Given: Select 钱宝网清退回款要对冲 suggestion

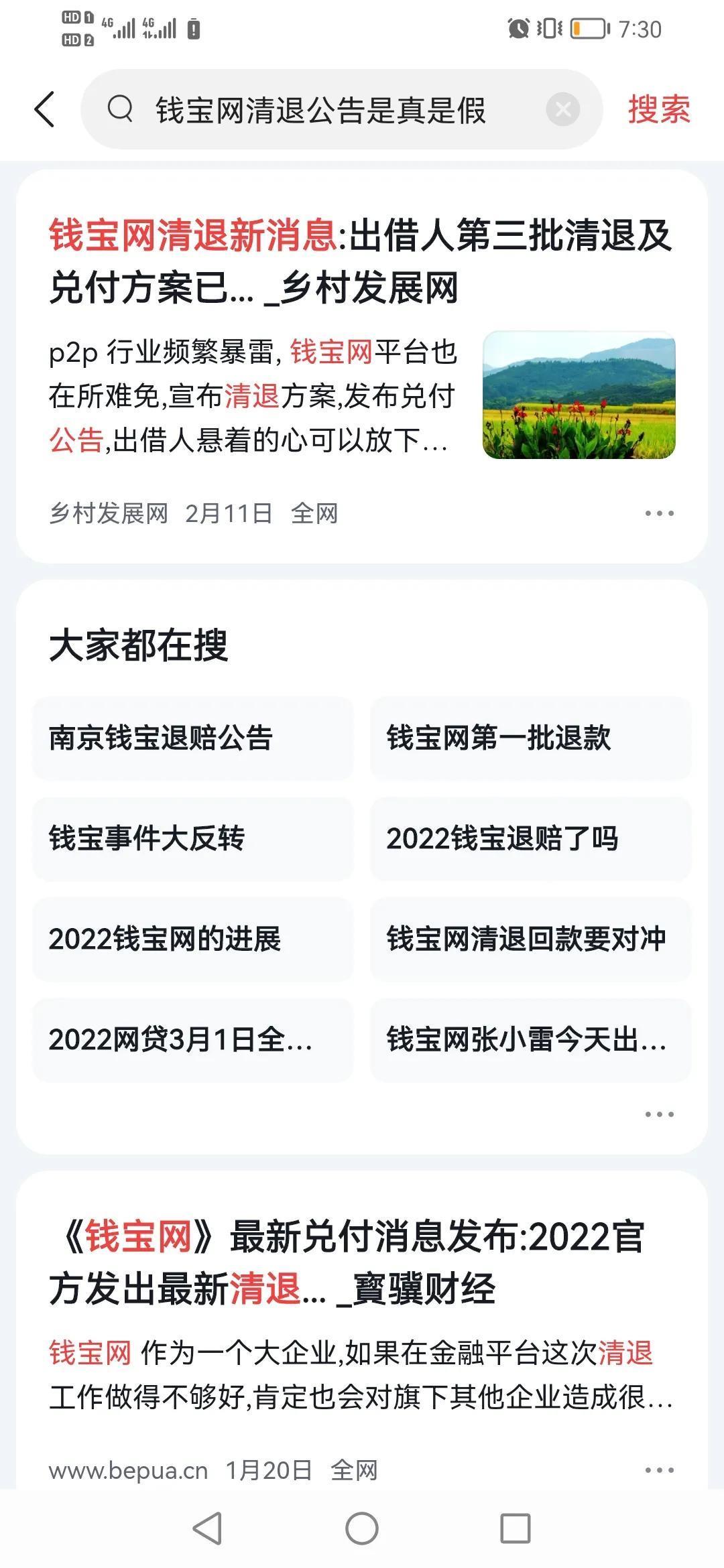Looking at the screenshot, I should click(530, 939).
